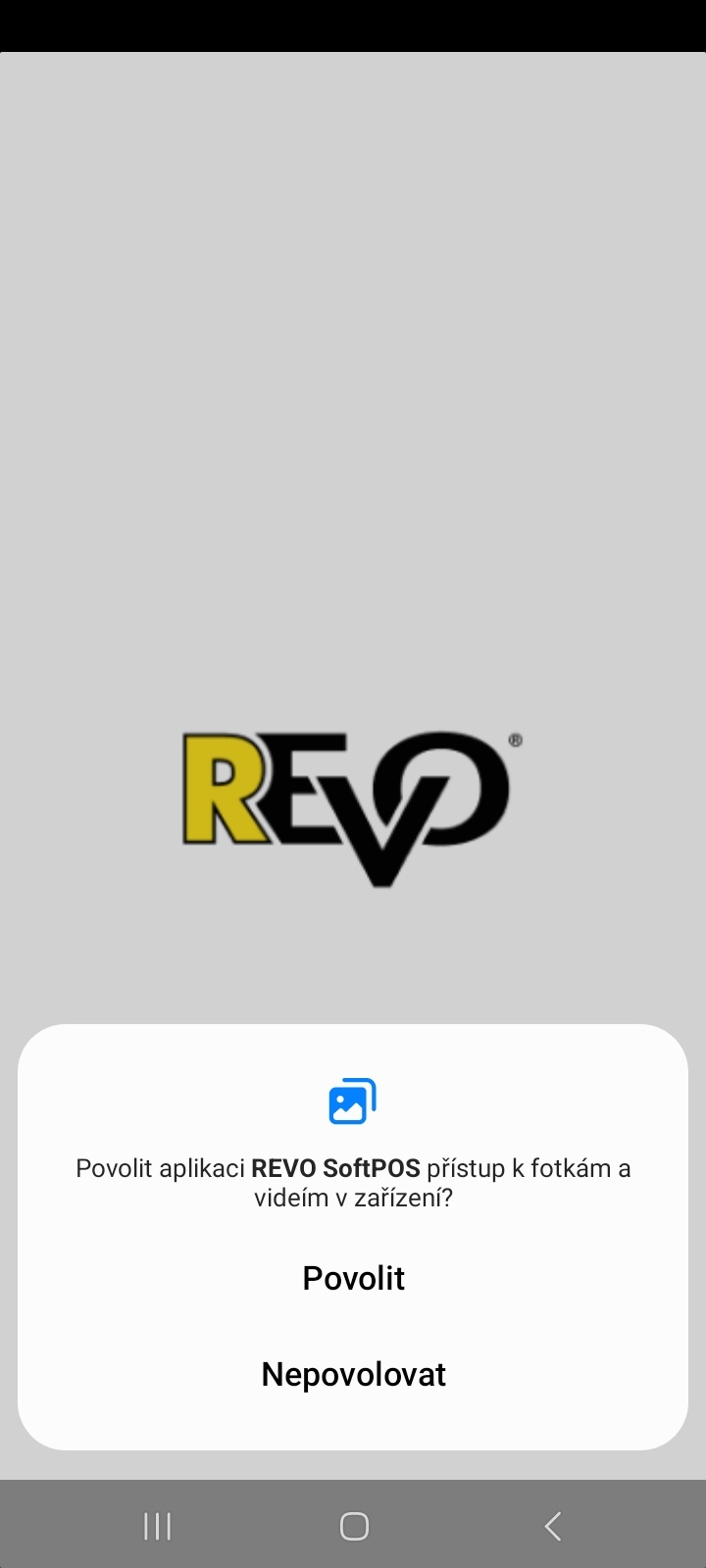
Task: Choose Nepovolovat to deny access
Action: 353,1374
